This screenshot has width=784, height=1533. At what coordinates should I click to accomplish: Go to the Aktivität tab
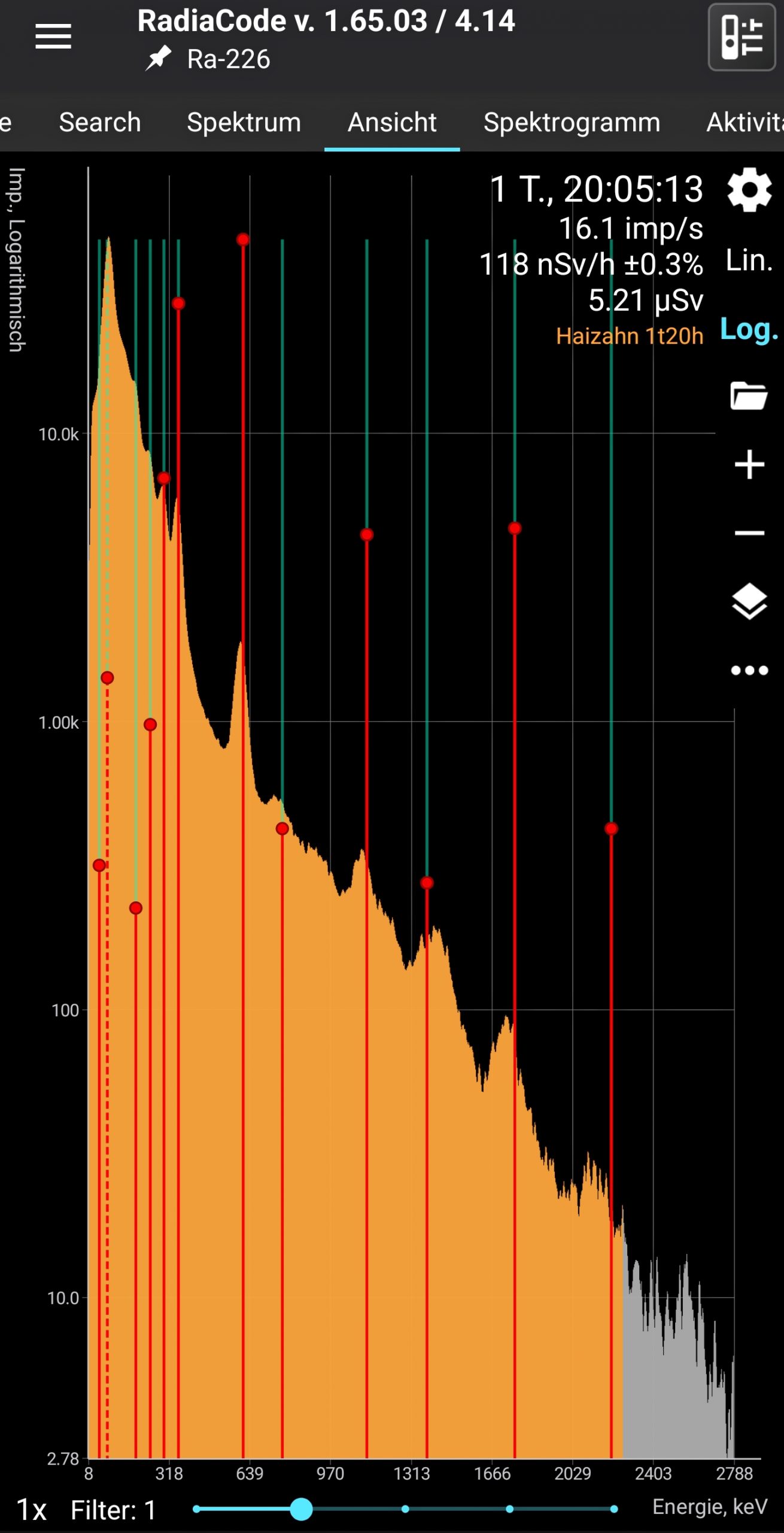pyautogui.click(x=745, y=123)
